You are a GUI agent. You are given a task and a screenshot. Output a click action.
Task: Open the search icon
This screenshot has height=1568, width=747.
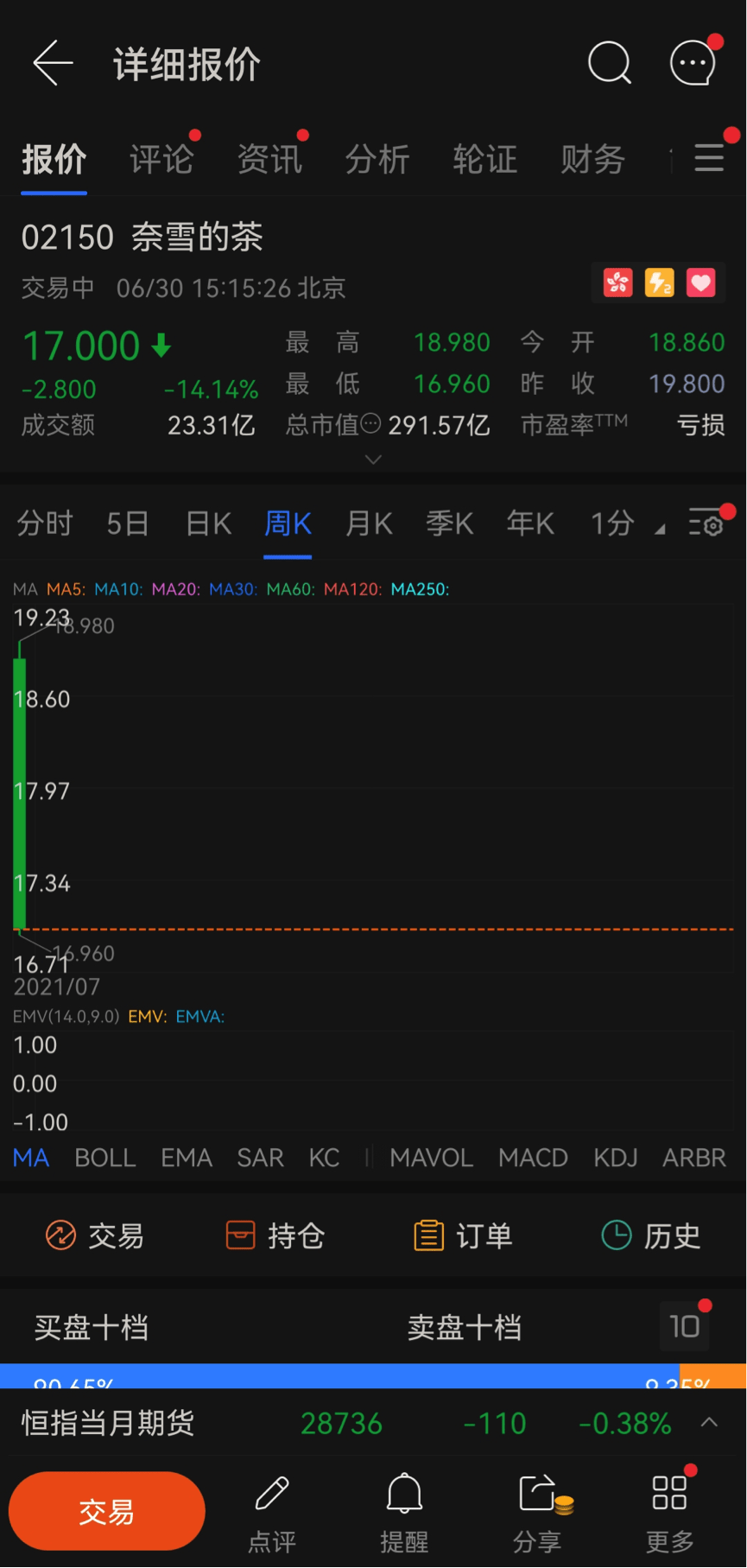(x=609, y=63)
